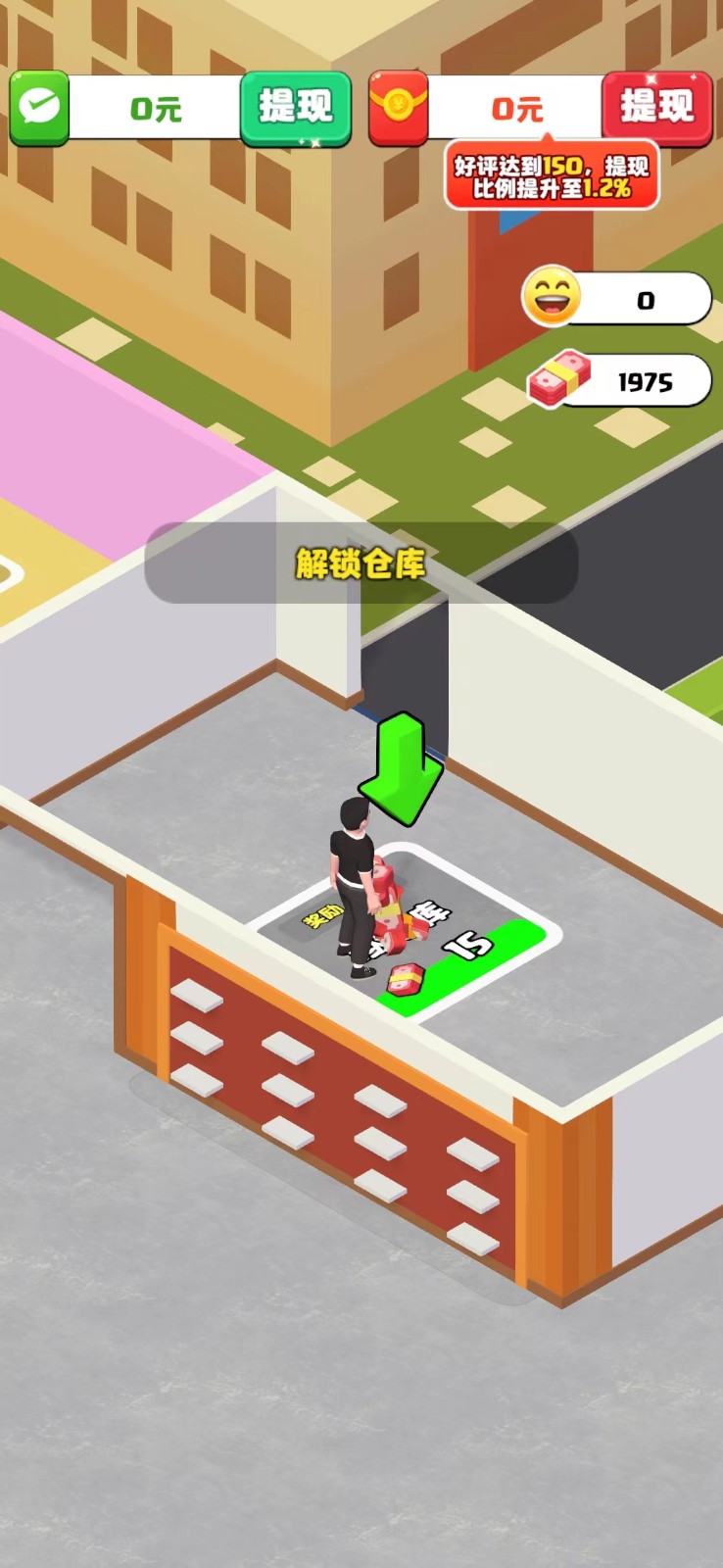Screen dimensions: 723x1568
Task: Open the WeChat balance icon
Action: point(39,107)
